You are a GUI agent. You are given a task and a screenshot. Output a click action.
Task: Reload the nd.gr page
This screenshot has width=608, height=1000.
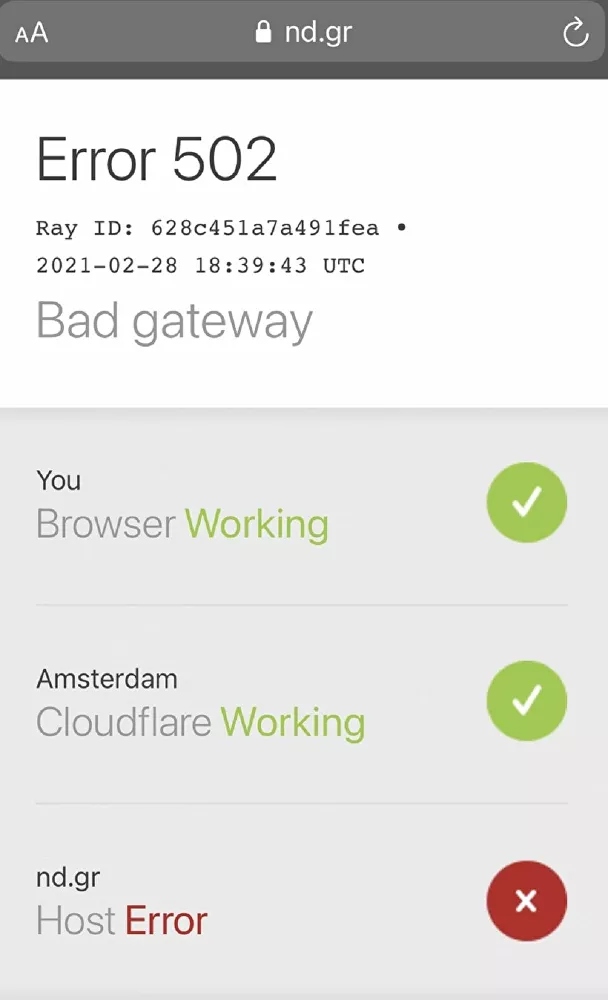[x=575, y=34]
